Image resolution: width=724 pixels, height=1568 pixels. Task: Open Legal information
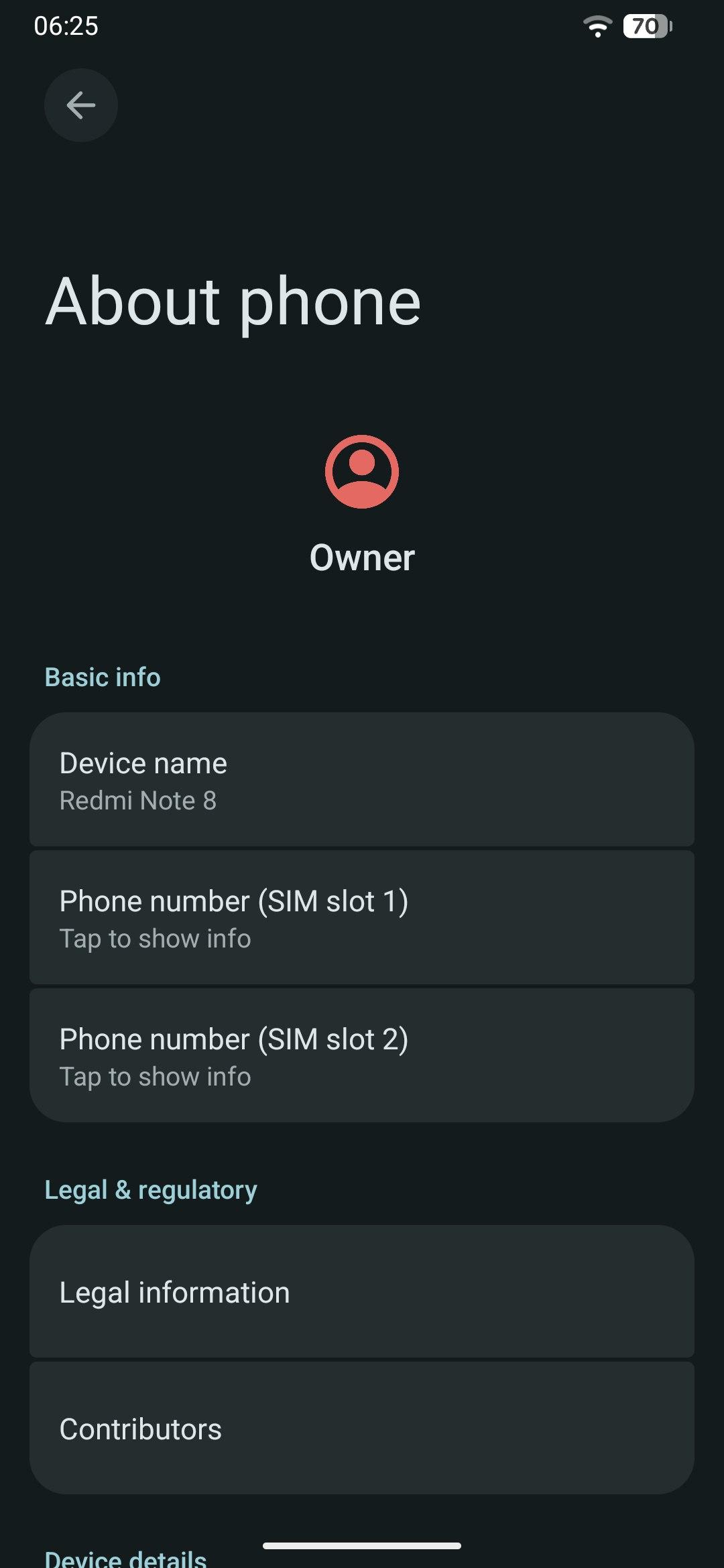click(362, 1292)
